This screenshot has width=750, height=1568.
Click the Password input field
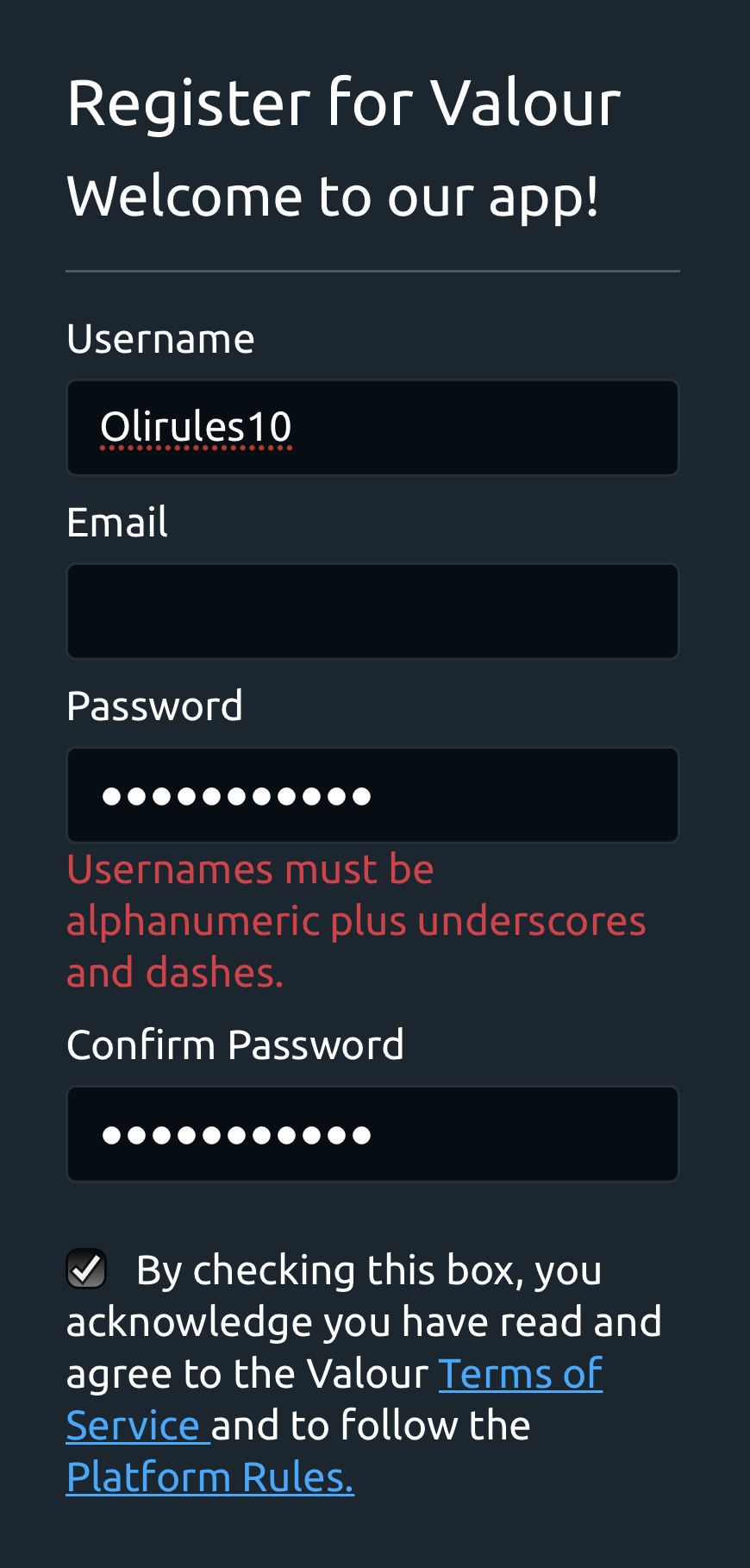point(372,793)
